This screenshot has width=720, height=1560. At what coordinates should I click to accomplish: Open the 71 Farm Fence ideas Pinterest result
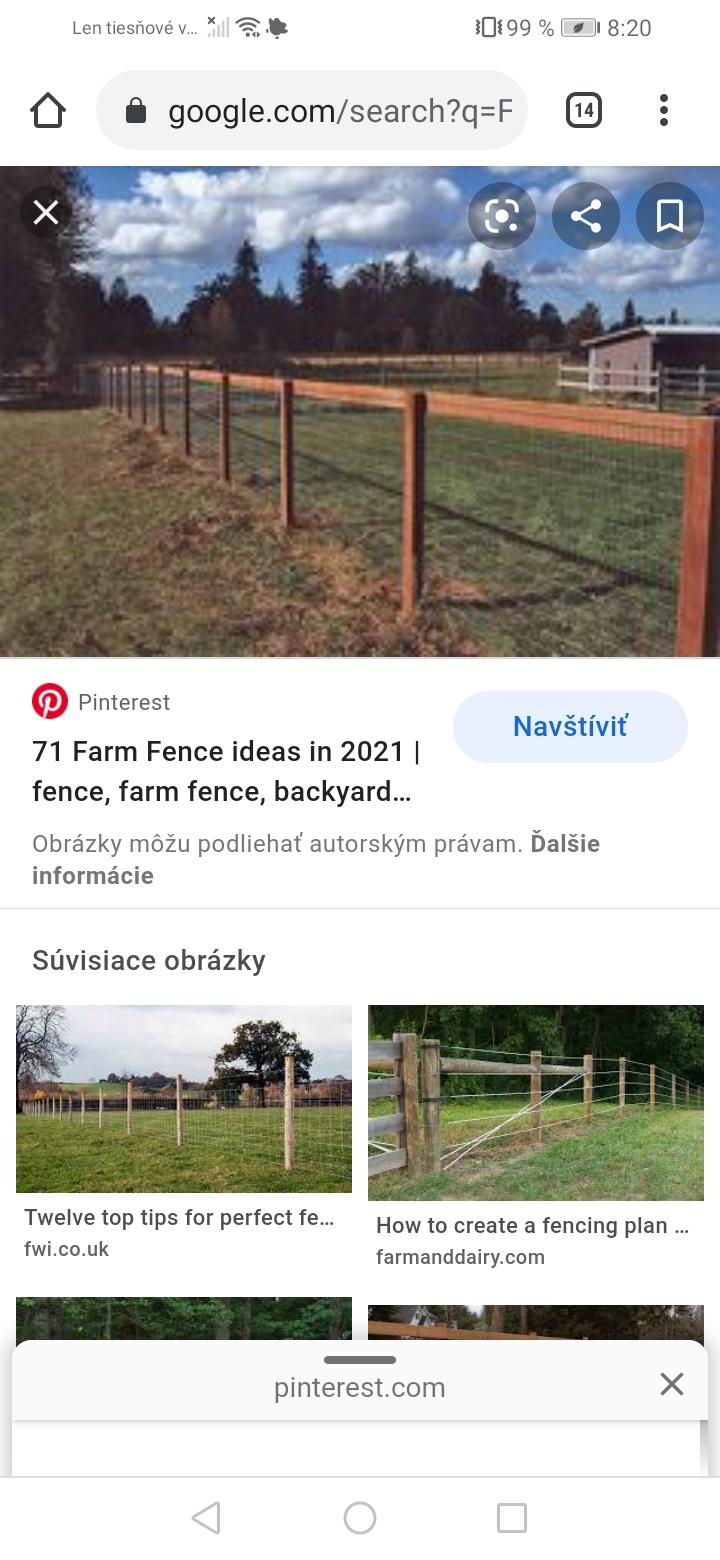pyautogui.click(x=226, y=771)
